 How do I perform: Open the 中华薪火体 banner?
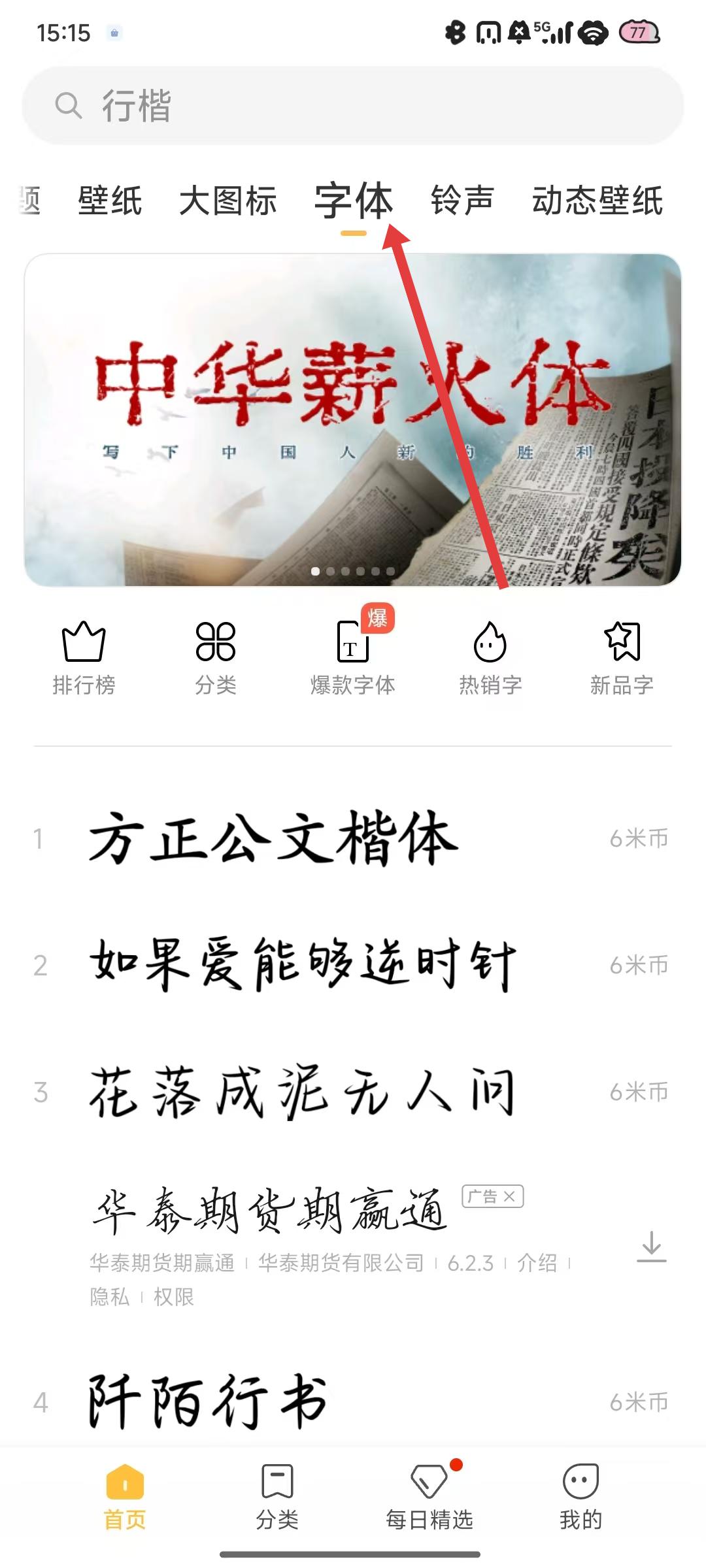point(353,419)
